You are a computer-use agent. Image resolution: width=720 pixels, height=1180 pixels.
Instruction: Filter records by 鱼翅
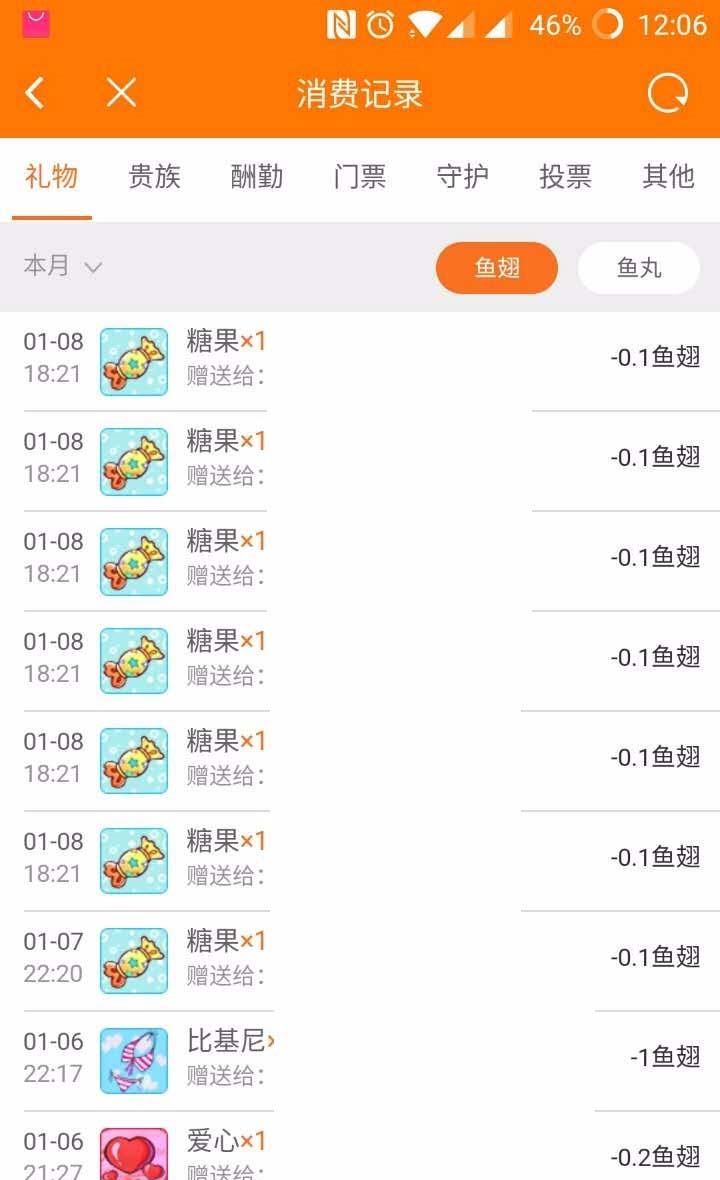pyautogui.click(x=497, y=268)
